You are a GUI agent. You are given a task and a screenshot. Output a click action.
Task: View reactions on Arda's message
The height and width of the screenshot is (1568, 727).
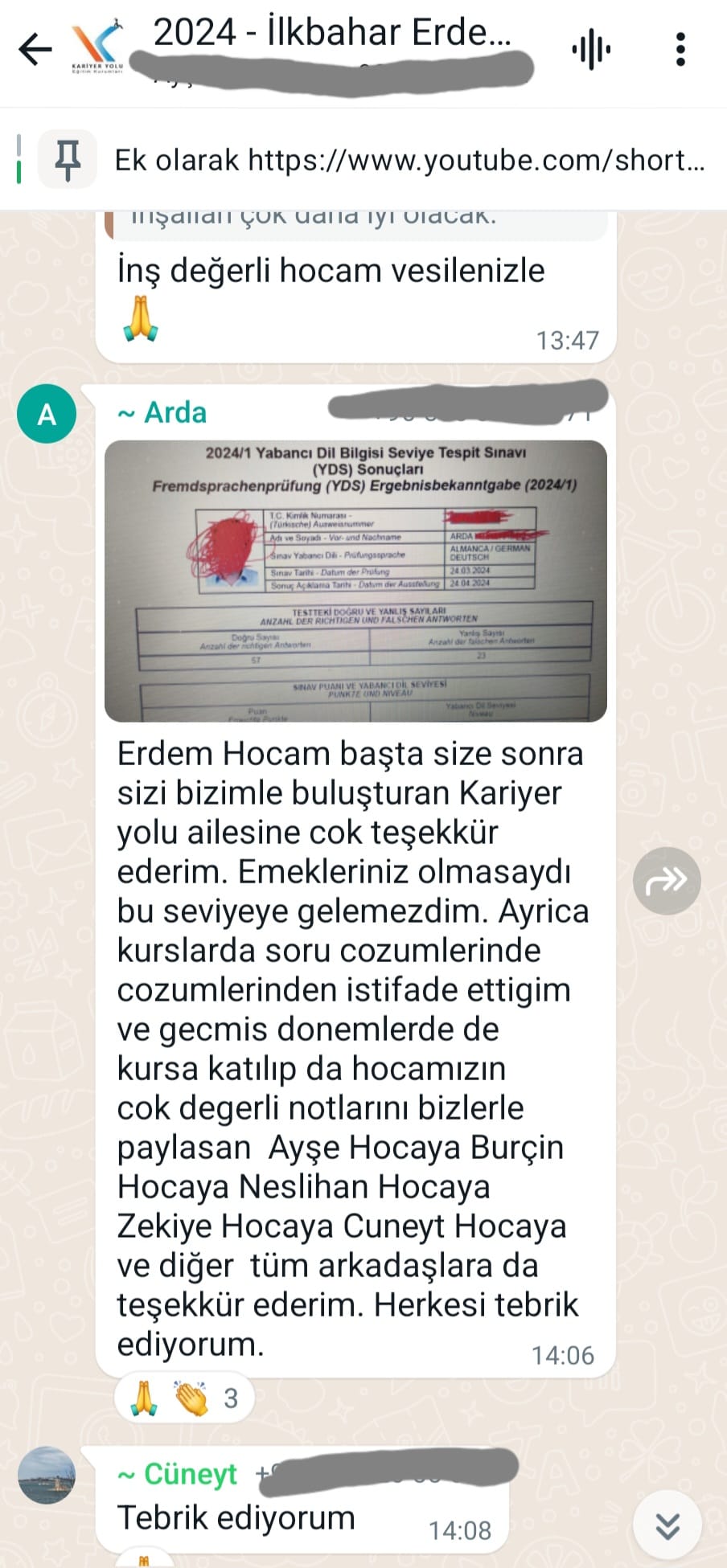click(185, 1399)
